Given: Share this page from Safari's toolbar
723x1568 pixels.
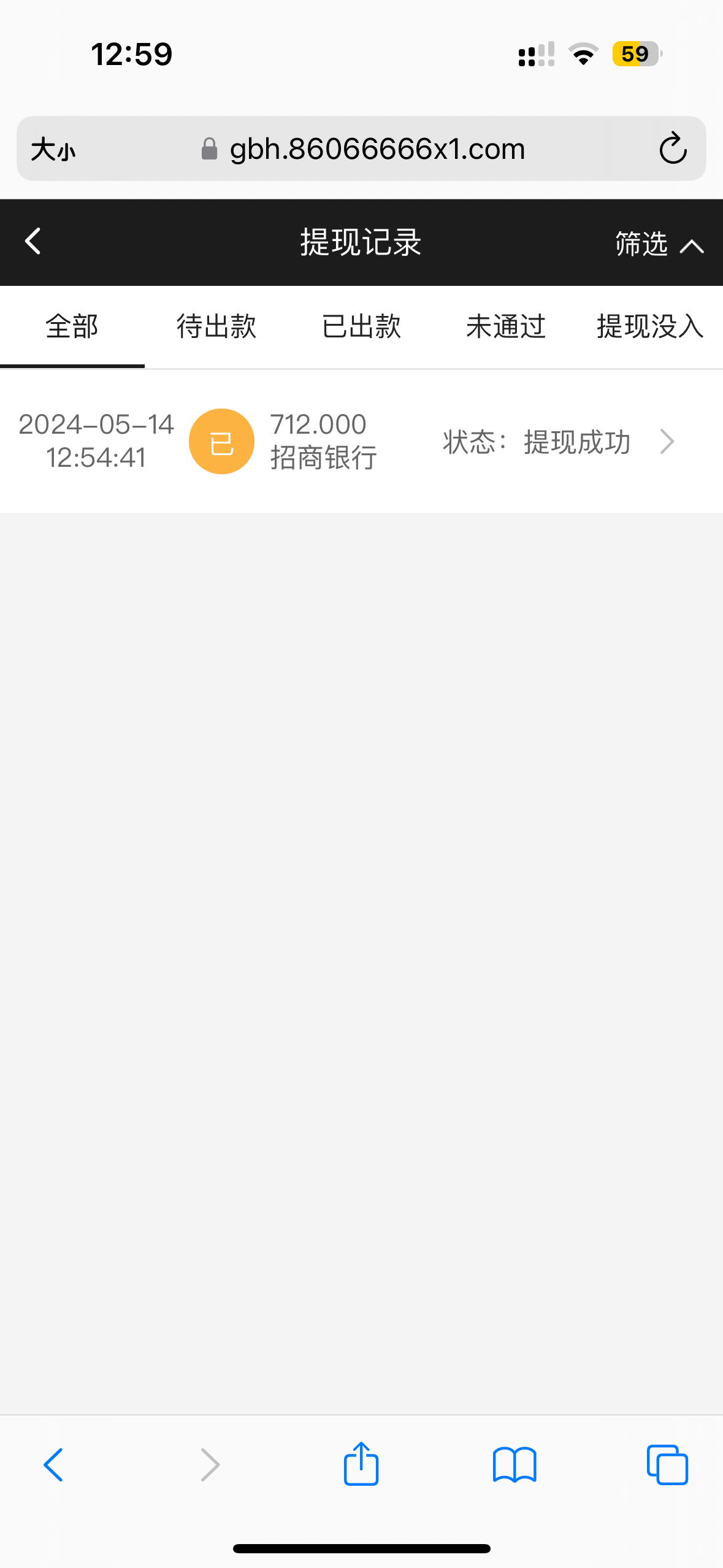Looking at the screenshot, I should coord(361,1465).
